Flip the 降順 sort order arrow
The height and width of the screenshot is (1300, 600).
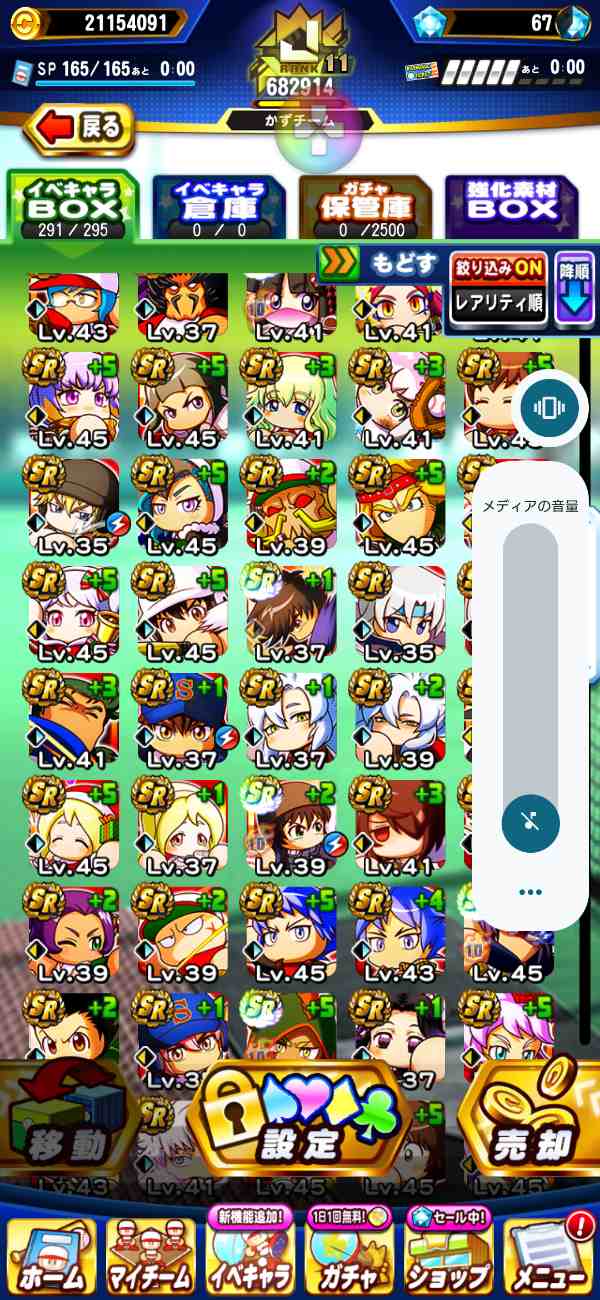pyautogui.click(x=574, y=288)
